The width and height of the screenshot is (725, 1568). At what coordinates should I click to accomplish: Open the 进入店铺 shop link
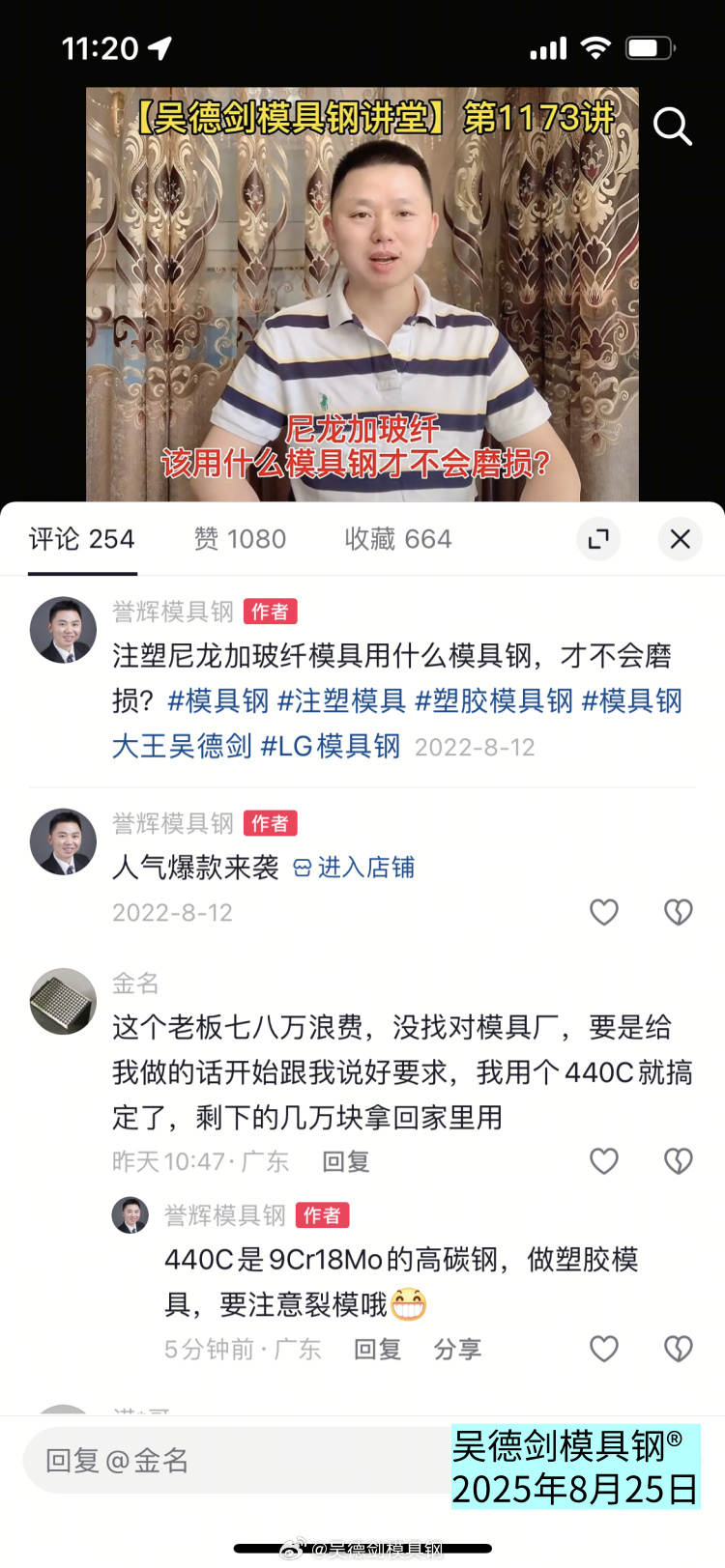tap(354, 868)
